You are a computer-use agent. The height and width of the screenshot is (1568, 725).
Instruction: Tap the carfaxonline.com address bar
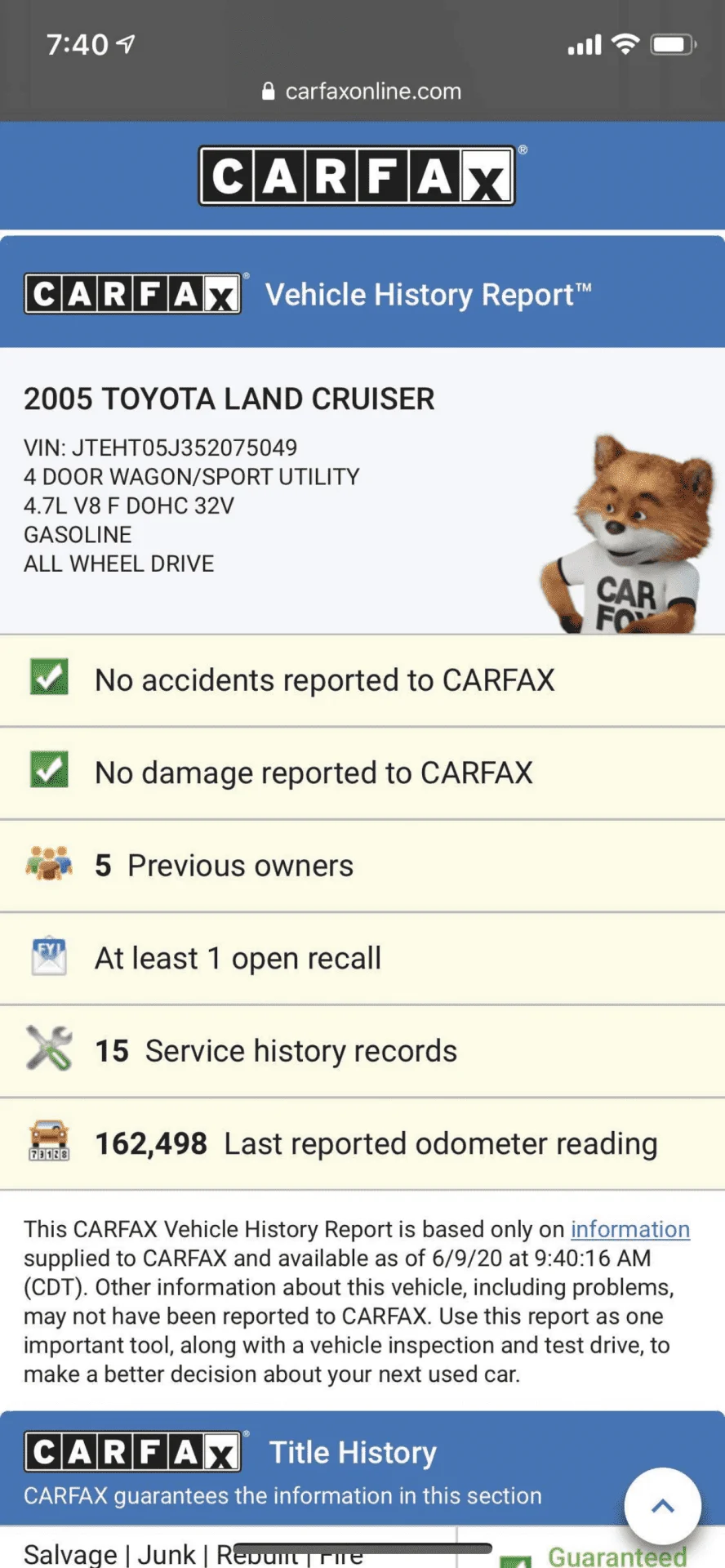click(362, 91)
